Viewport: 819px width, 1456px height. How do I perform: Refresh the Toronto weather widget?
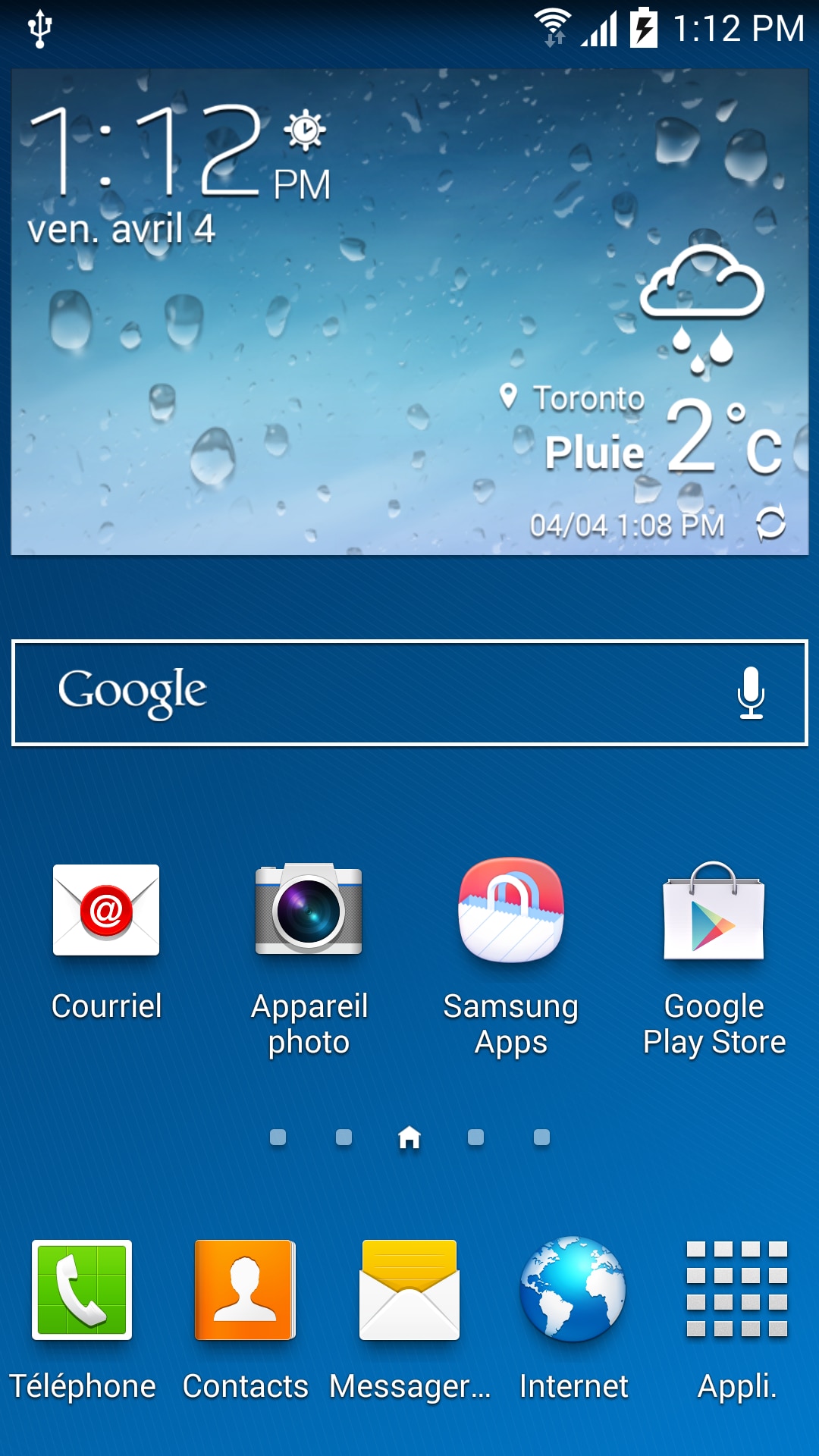click(x=770, y=523)
